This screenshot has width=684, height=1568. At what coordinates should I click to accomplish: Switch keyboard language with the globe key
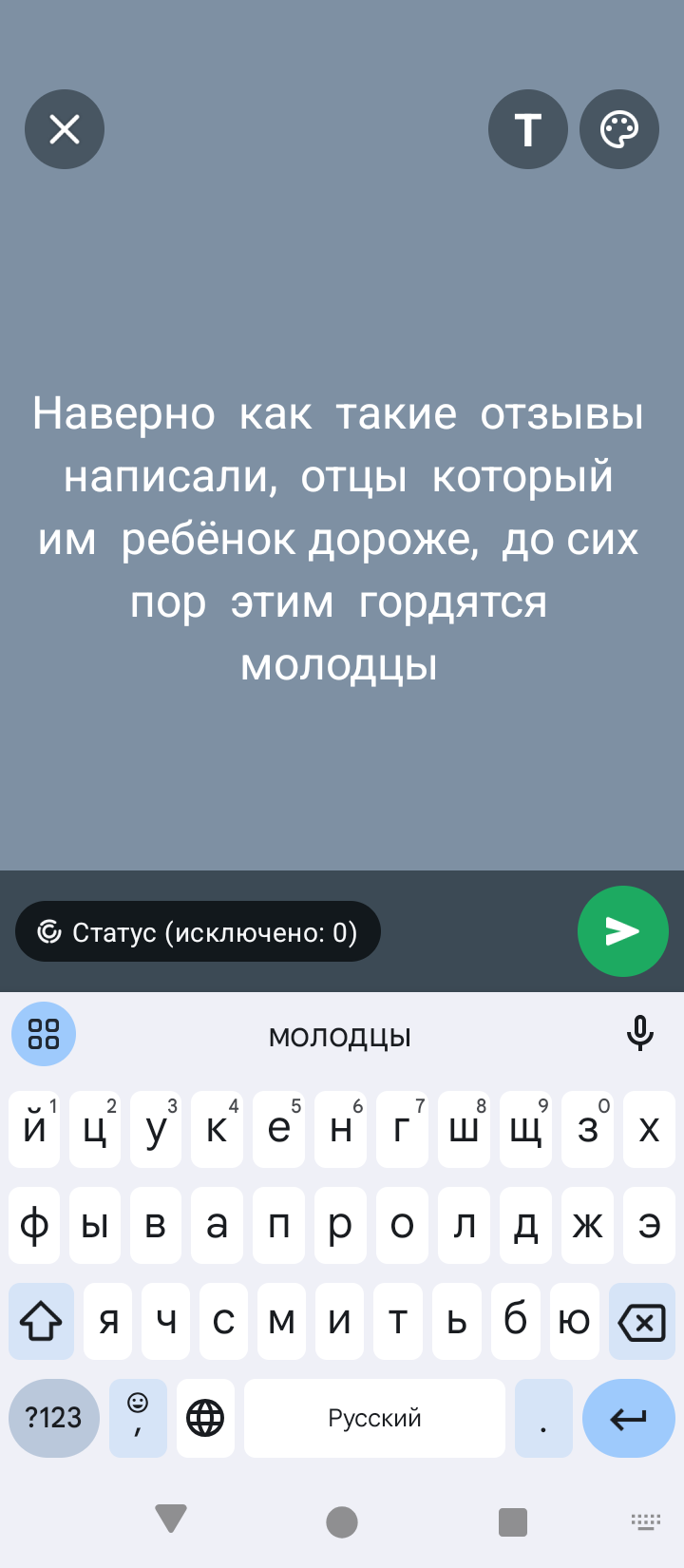point(205,1418)
